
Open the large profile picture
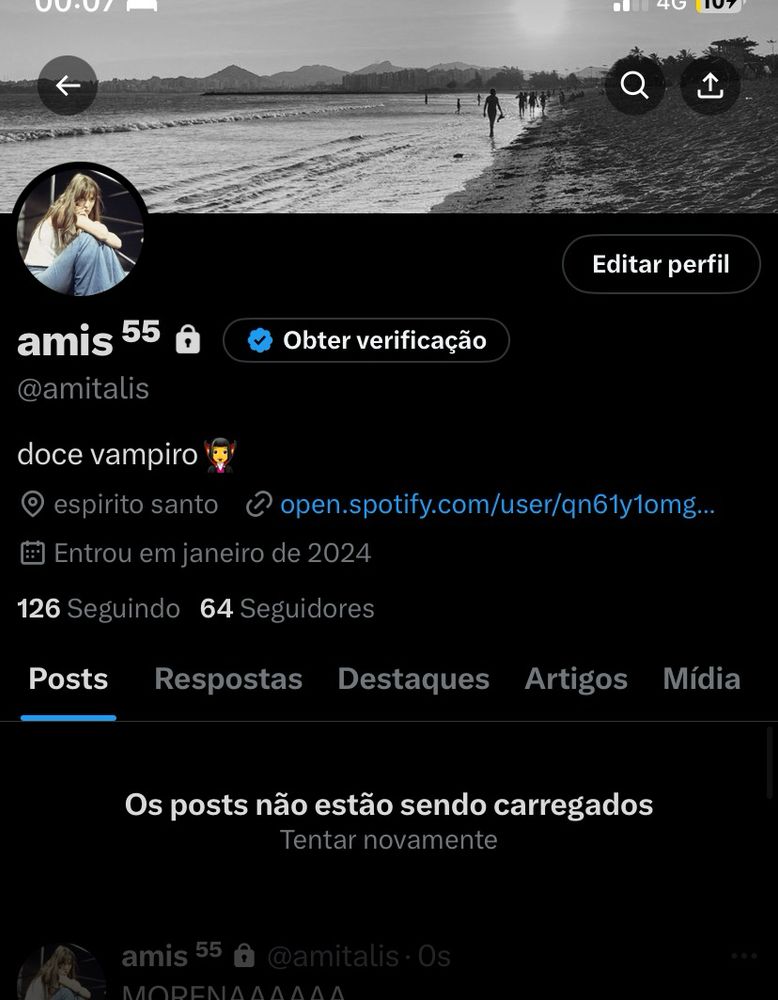pyautogui.click(x=80, y=232)
